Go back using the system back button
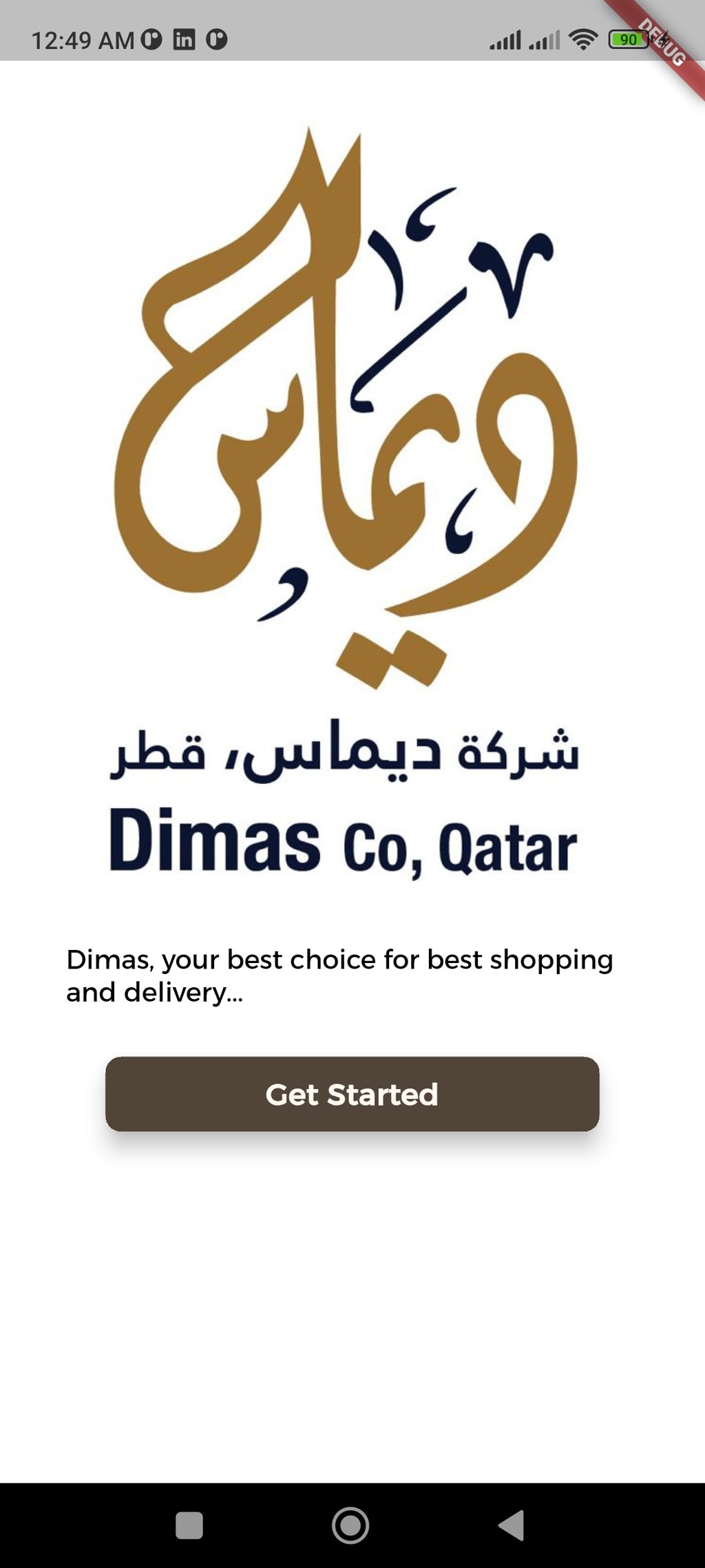Screen dimensions: 705x1568 512,1525
